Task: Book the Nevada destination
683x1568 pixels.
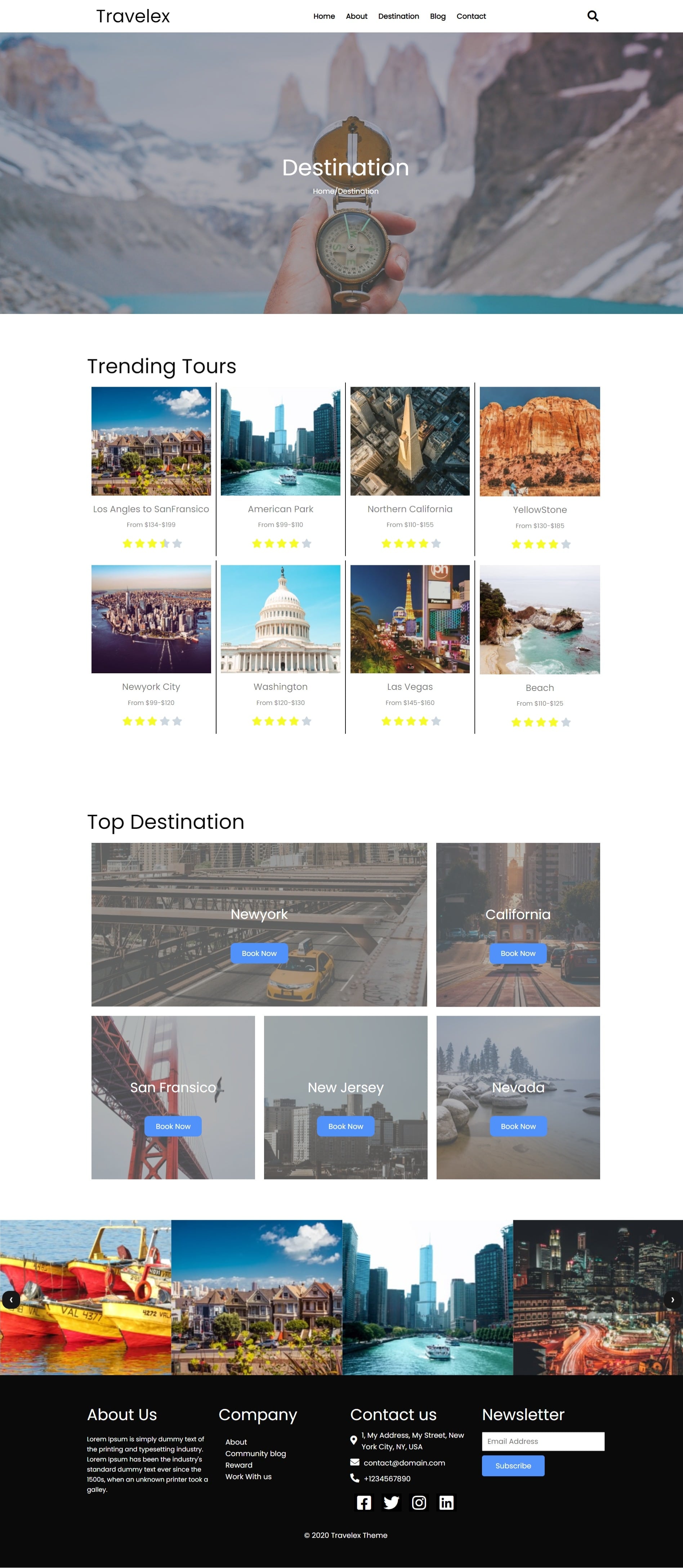Action: point(518,1126)
